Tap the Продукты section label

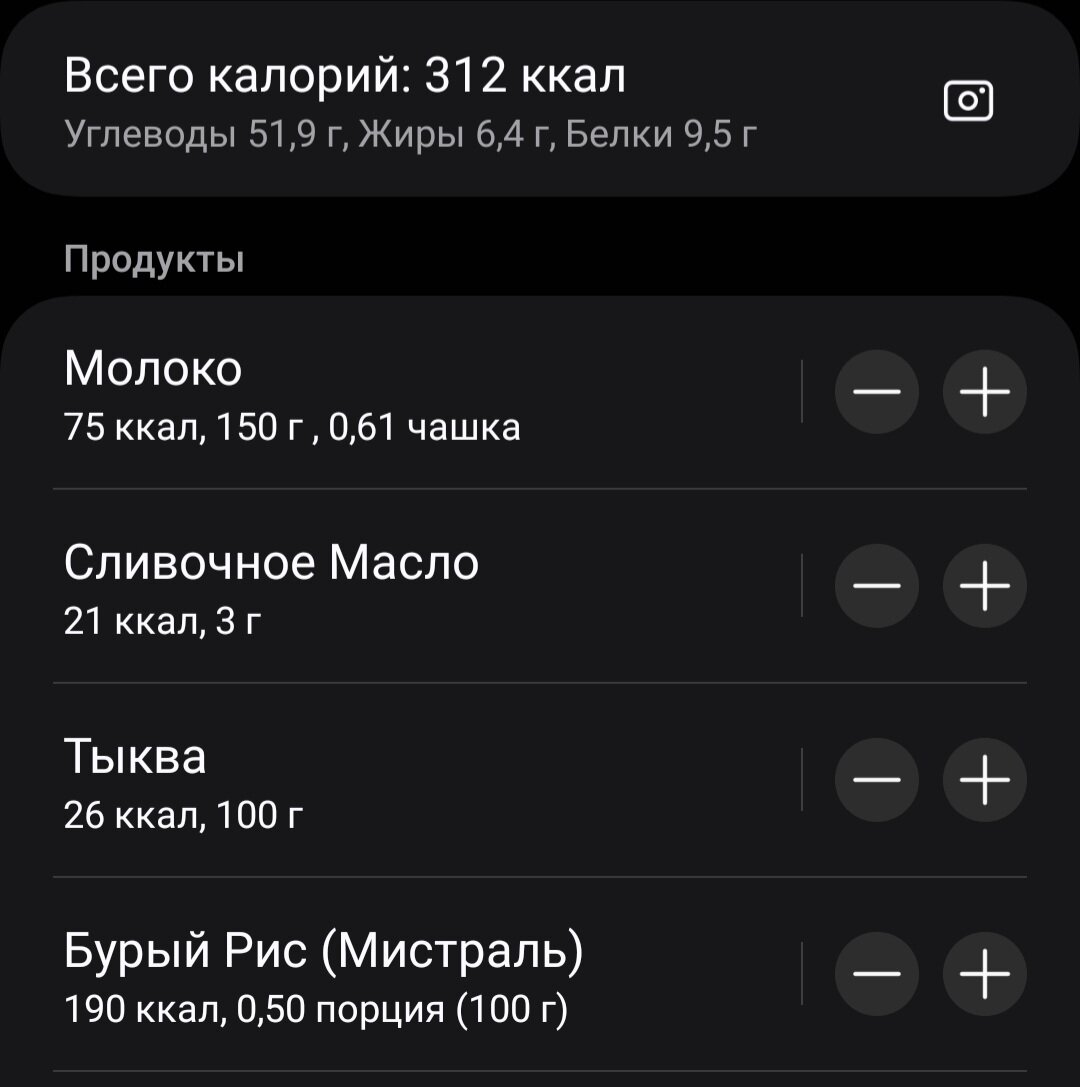(x=153, y=259)
